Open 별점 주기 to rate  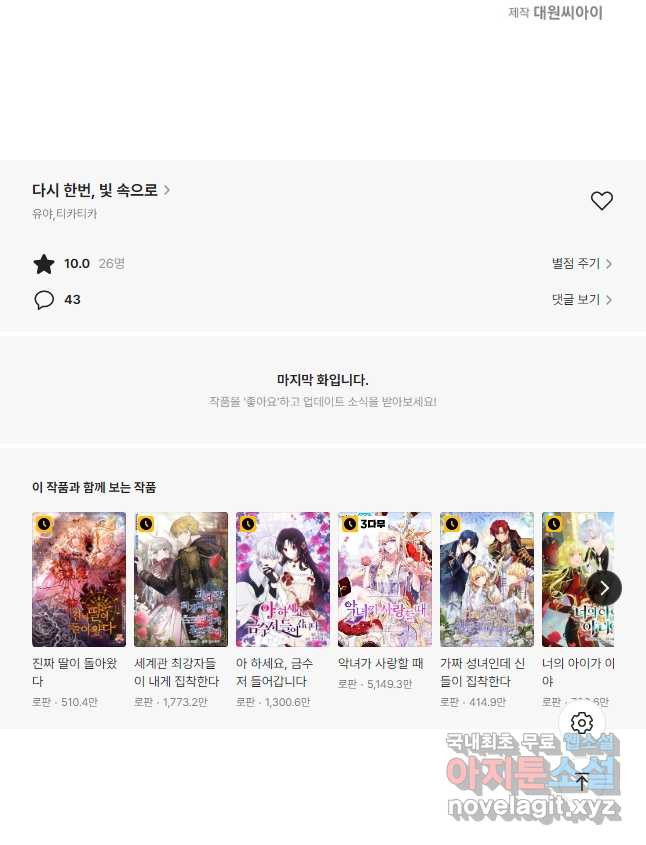click(x=581, y=264)
